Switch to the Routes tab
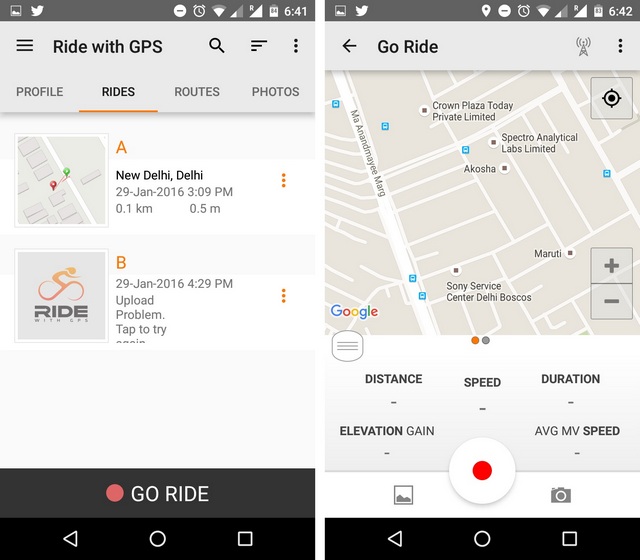The height and width of the screenshot is (560, 640). pos(197,92)
